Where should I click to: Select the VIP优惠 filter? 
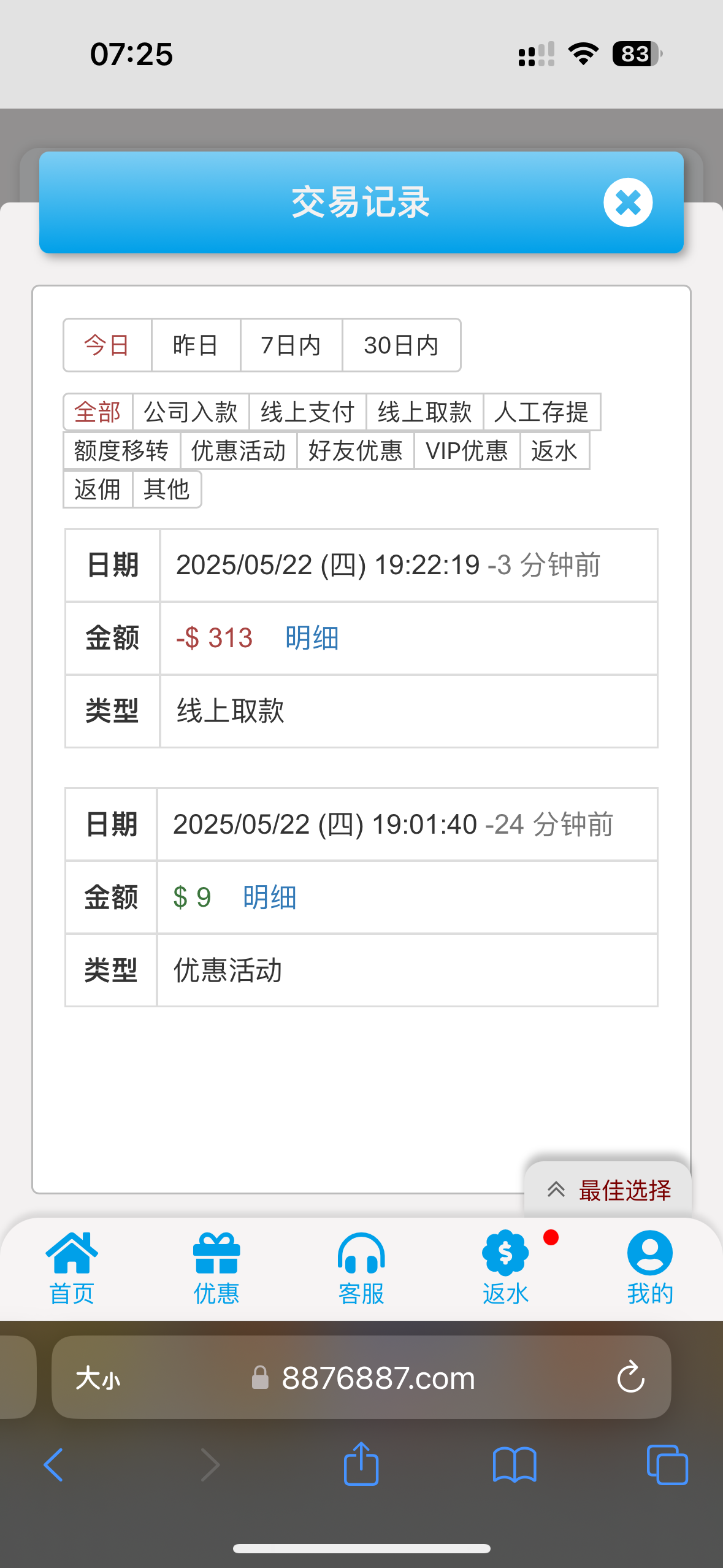pyautogui.click(x=467, y=451)
